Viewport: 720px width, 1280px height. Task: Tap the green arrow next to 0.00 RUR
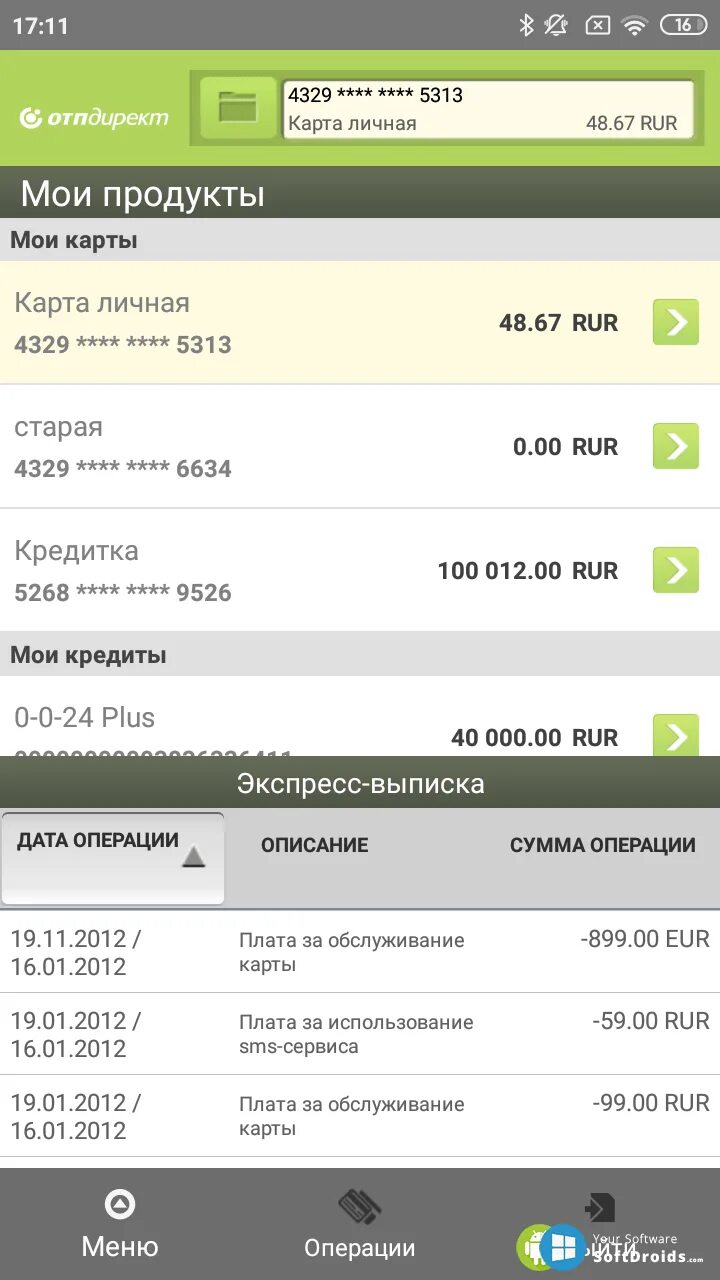676,446
